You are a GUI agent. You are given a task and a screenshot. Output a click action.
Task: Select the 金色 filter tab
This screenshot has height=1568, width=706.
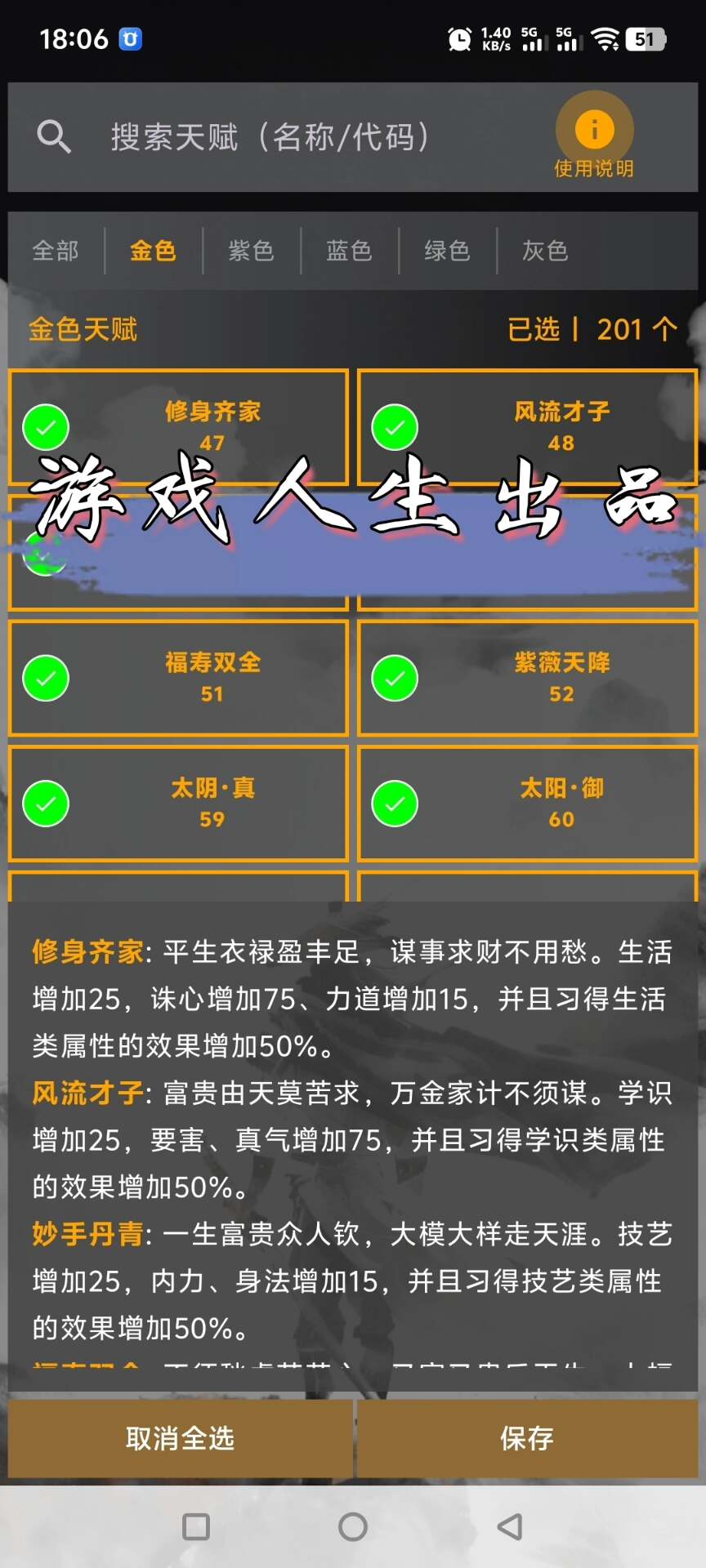153,251
